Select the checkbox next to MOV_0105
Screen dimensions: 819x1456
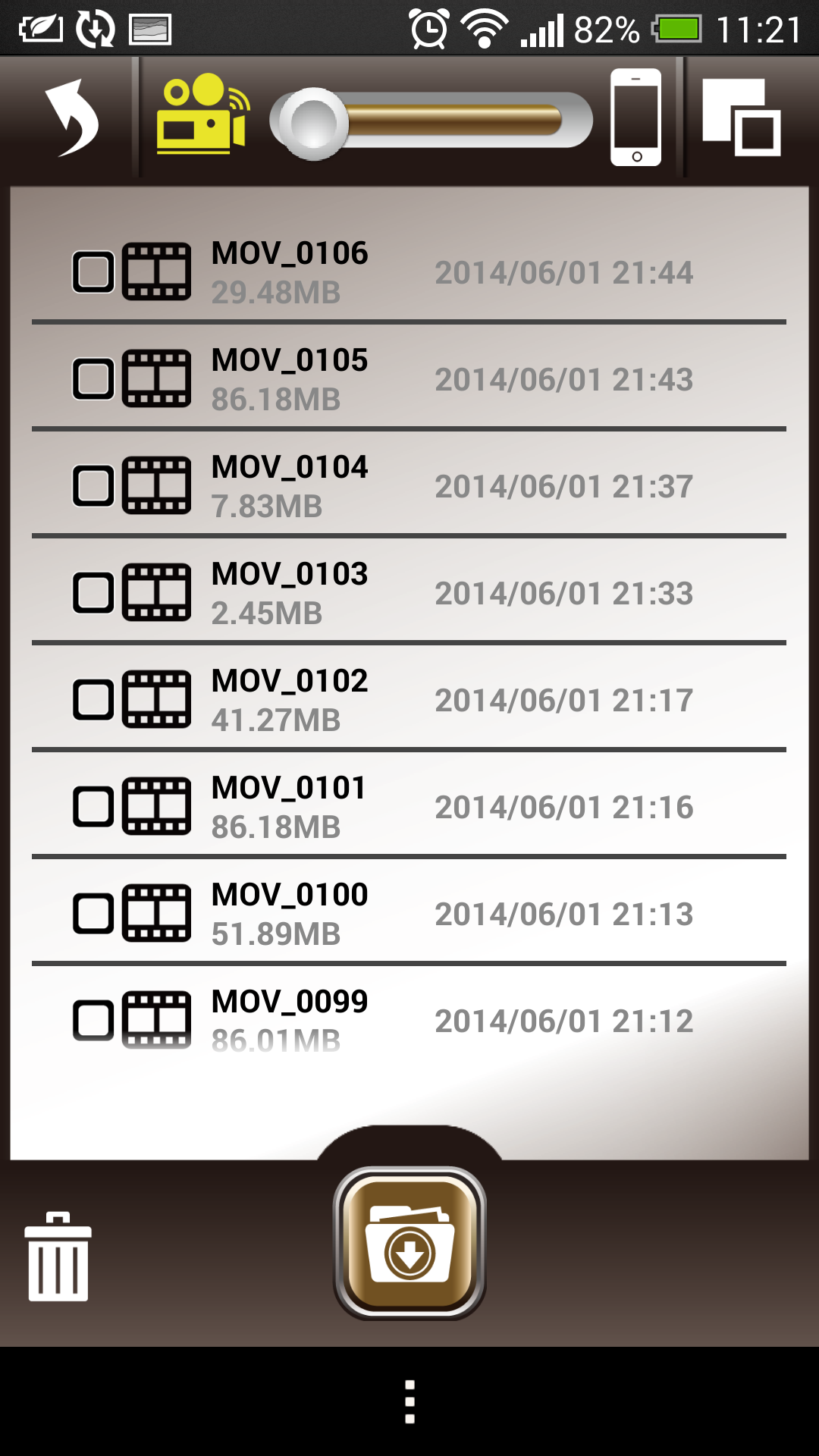pyautogui.click(x=93, y=378)
